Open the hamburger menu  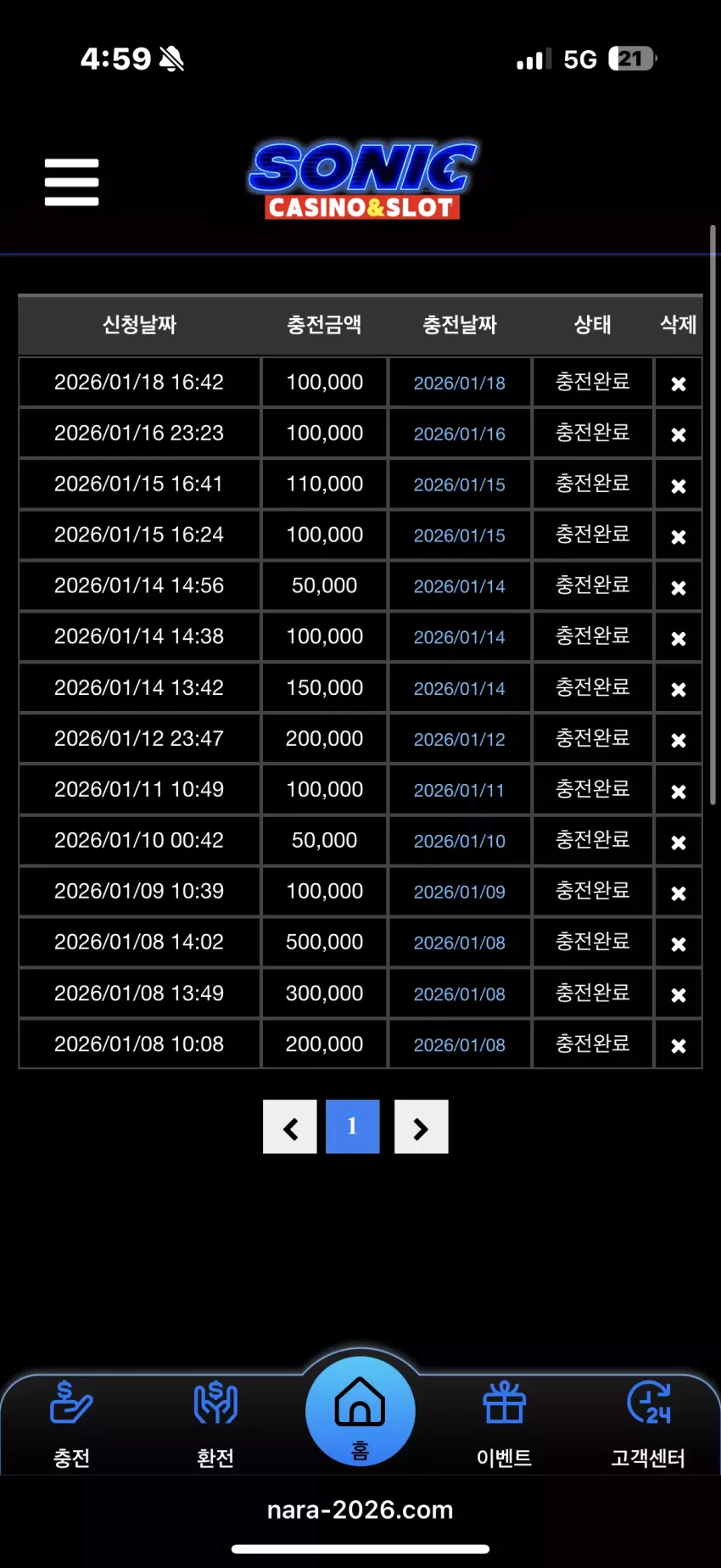tap(71, 182)
